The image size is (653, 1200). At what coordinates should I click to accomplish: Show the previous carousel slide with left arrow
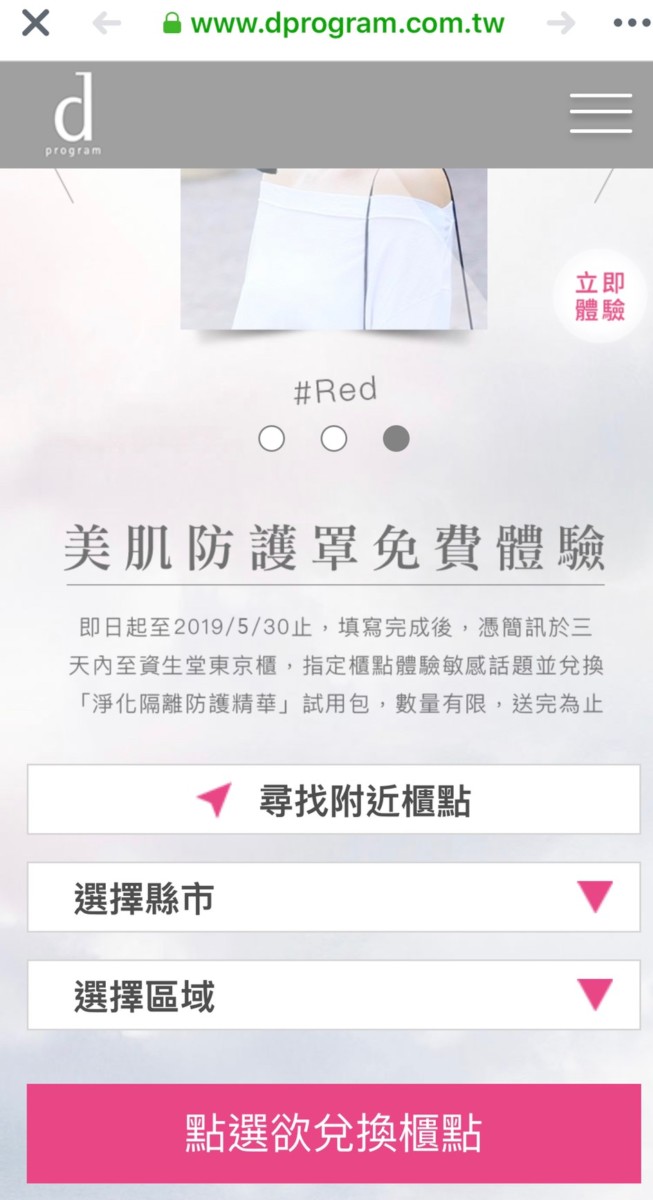62,186
